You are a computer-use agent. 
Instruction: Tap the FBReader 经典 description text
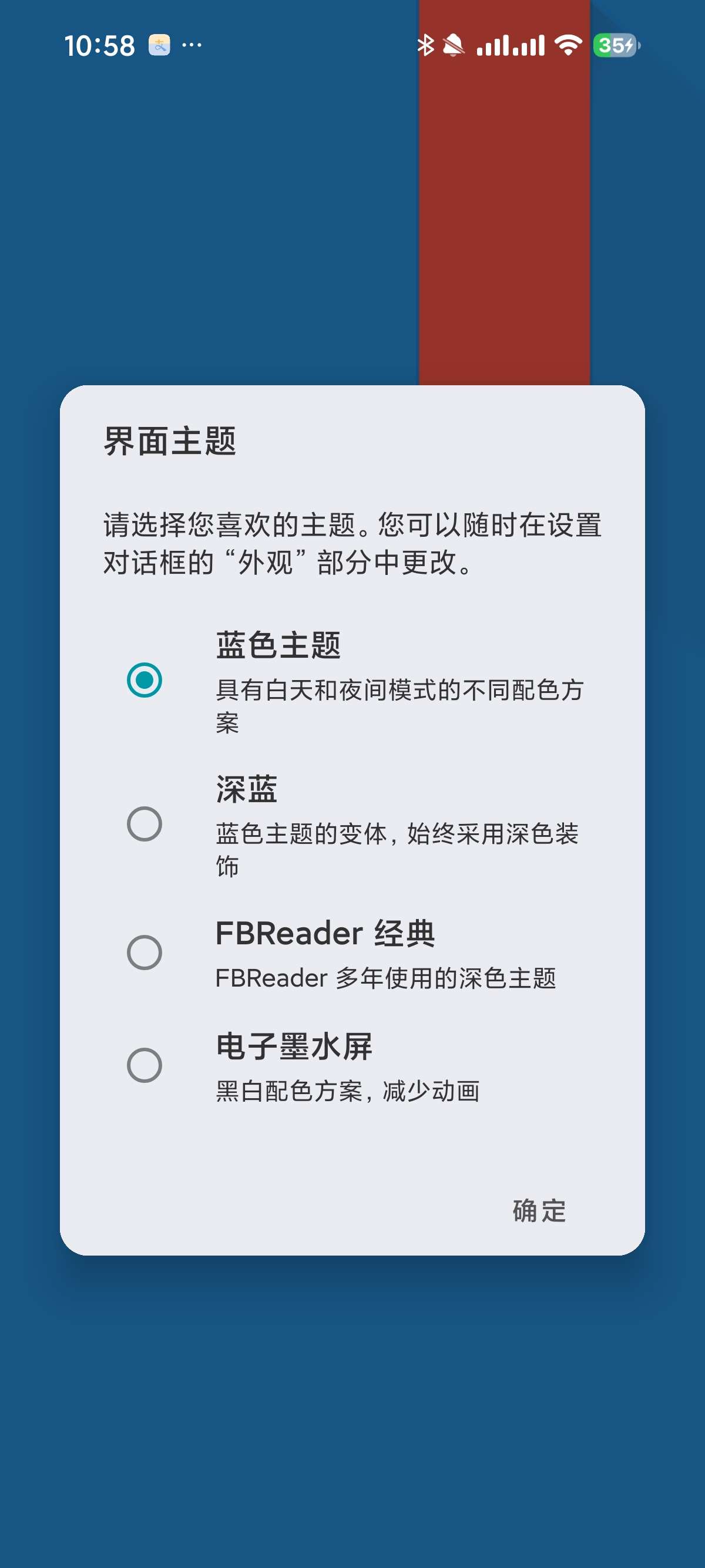[x=387, y=978]
